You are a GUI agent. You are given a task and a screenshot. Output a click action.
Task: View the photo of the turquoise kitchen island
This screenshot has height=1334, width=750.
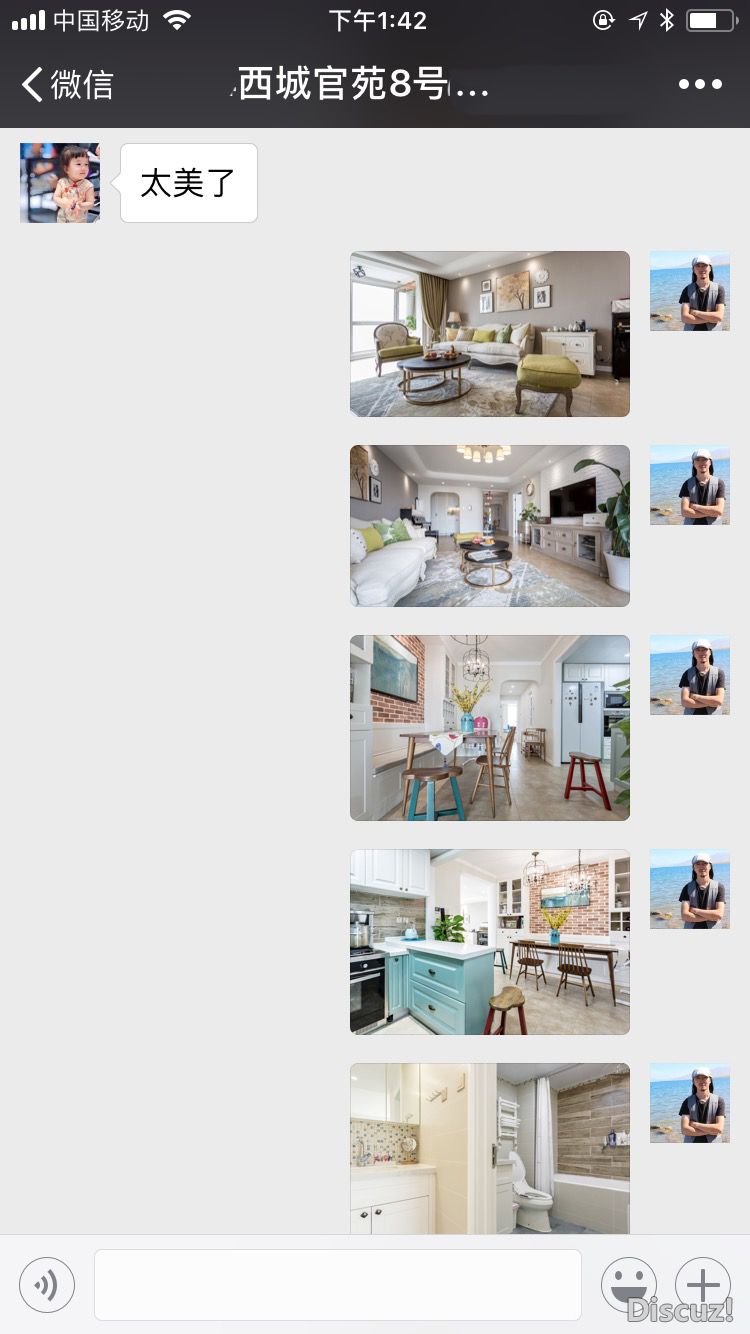490,942
